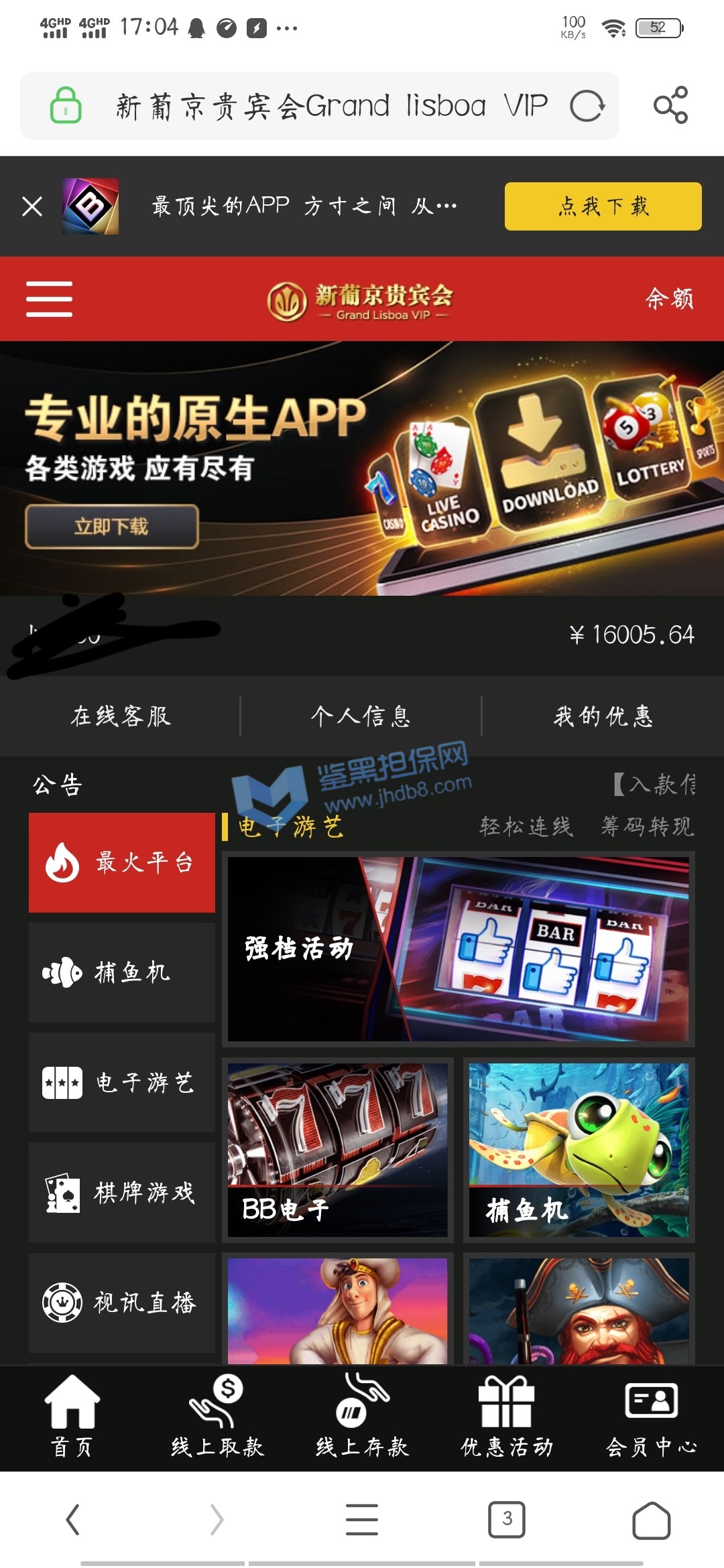Tap 立即下载 on the promo banner

pyautogui.click(x=112, y=527)
